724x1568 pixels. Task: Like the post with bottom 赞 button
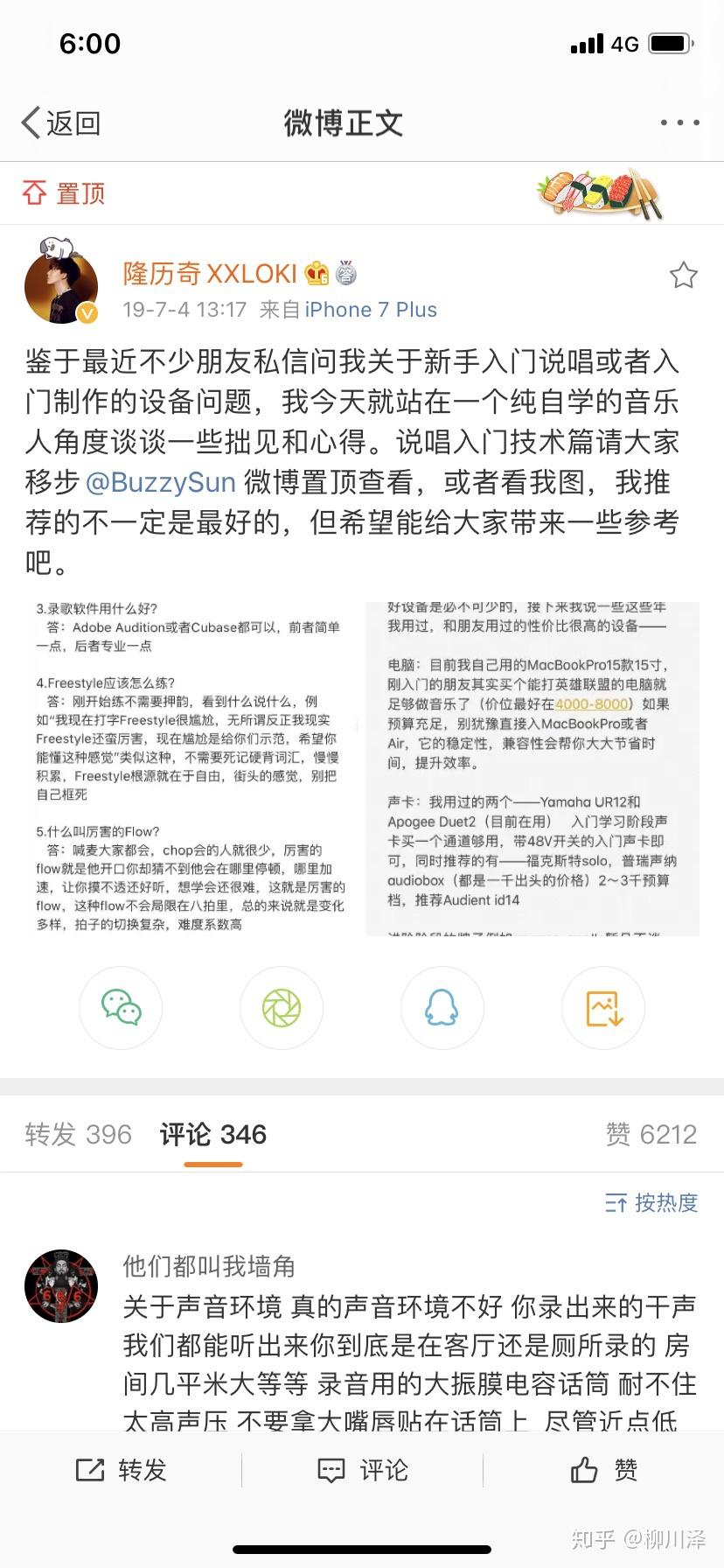pyautogui.click(x=603, y=1470)
